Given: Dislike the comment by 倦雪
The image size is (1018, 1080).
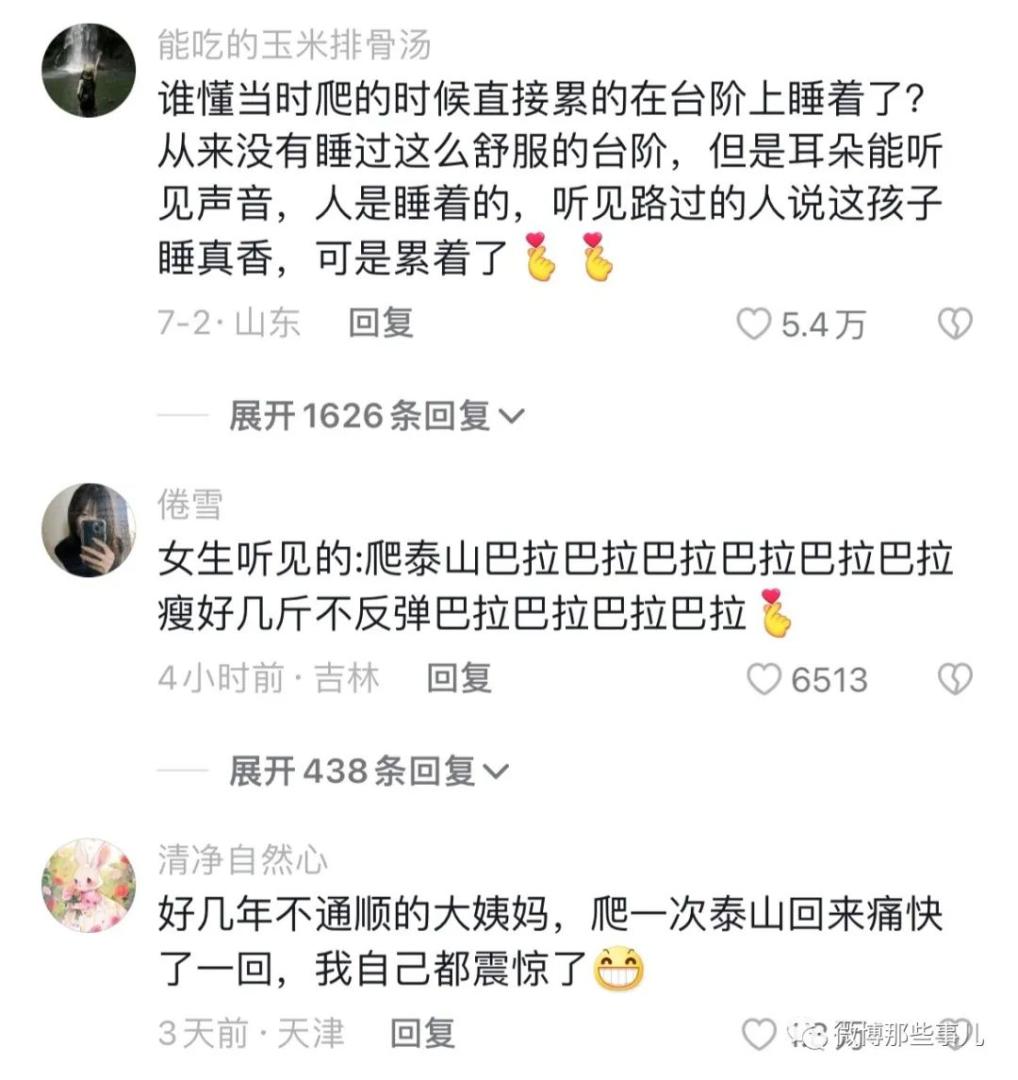Looking at the screenshot, I should [954, 680].
